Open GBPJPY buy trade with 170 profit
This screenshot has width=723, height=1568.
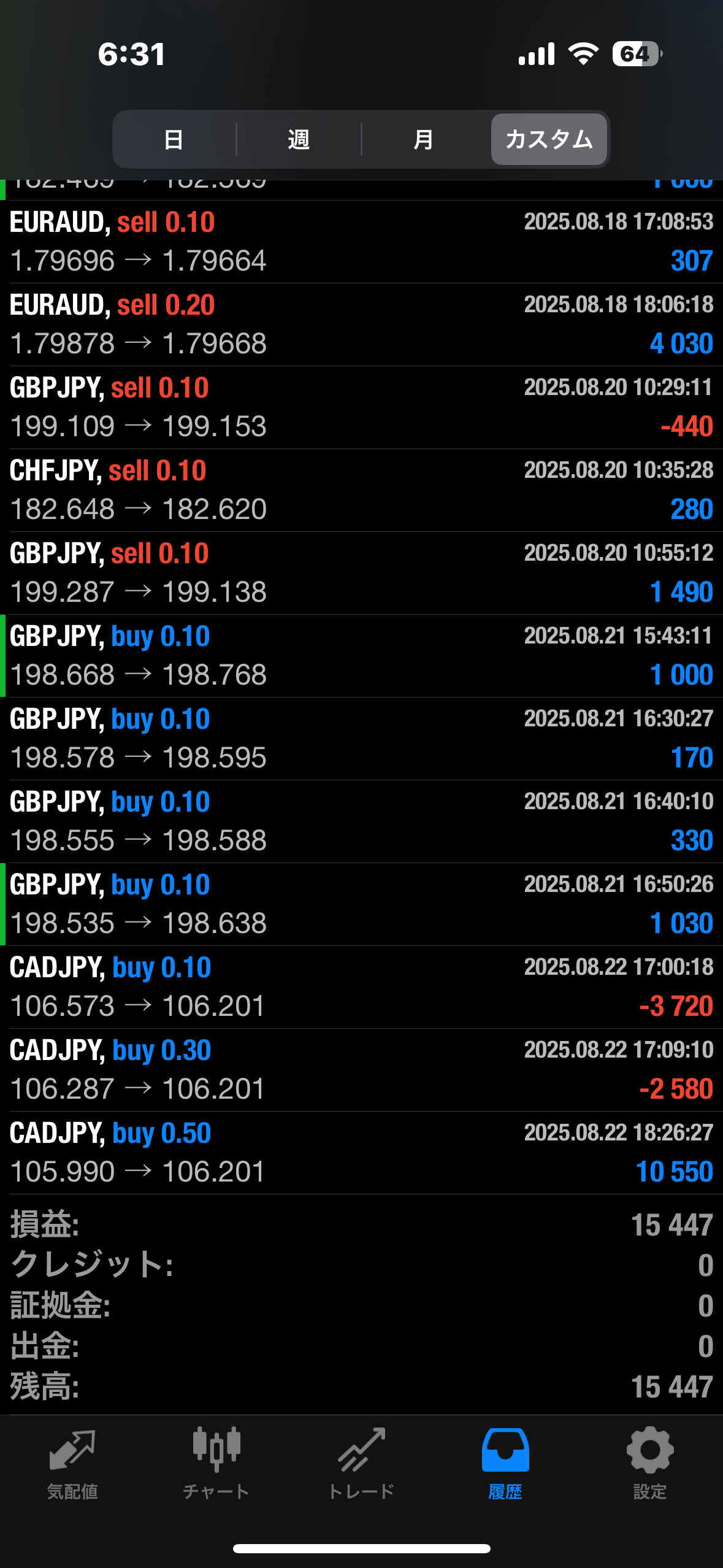361,739
